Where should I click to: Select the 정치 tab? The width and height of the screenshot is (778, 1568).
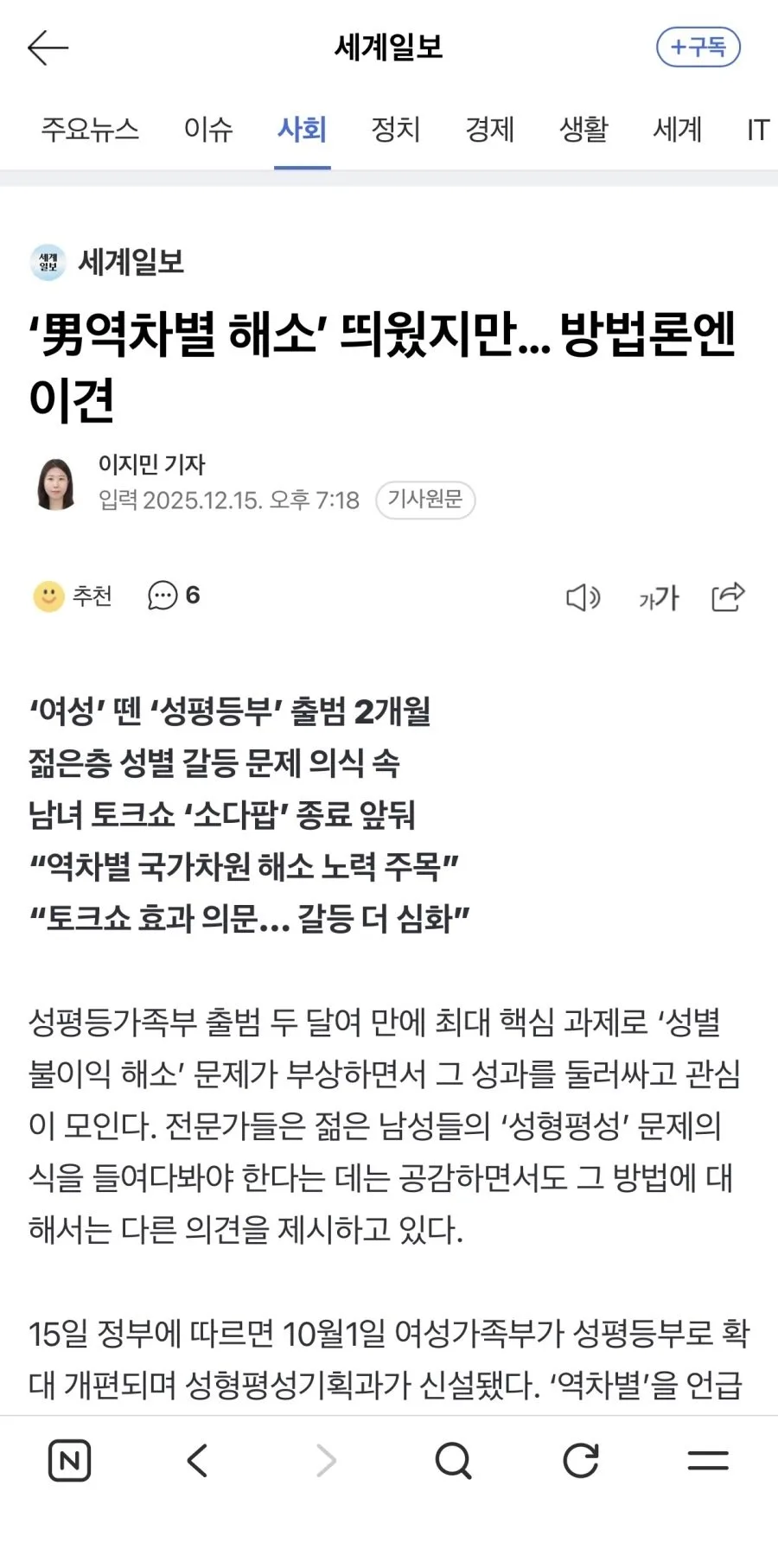[396, 130]
